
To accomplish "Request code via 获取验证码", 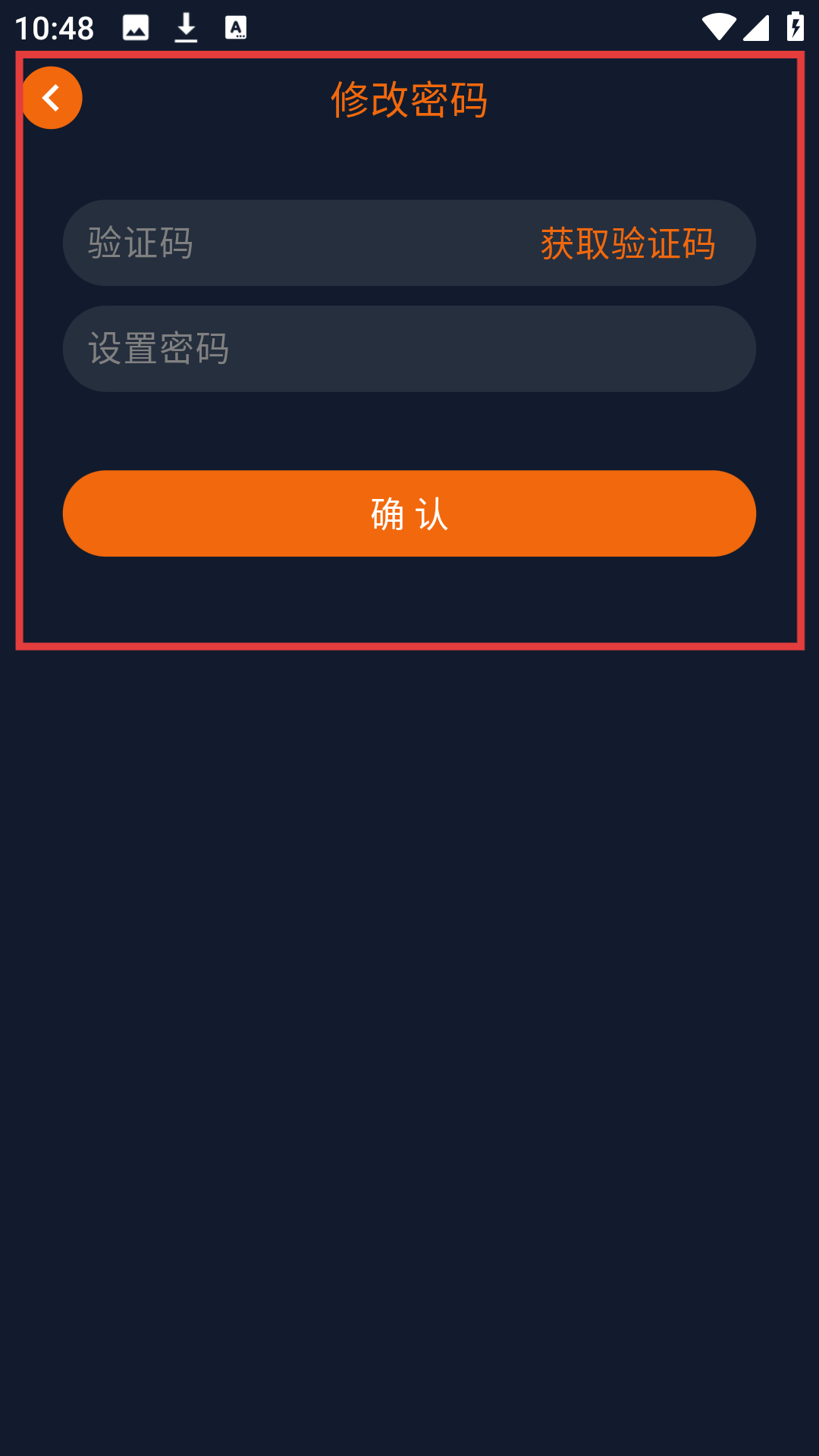I will click(x=627, y=243).
